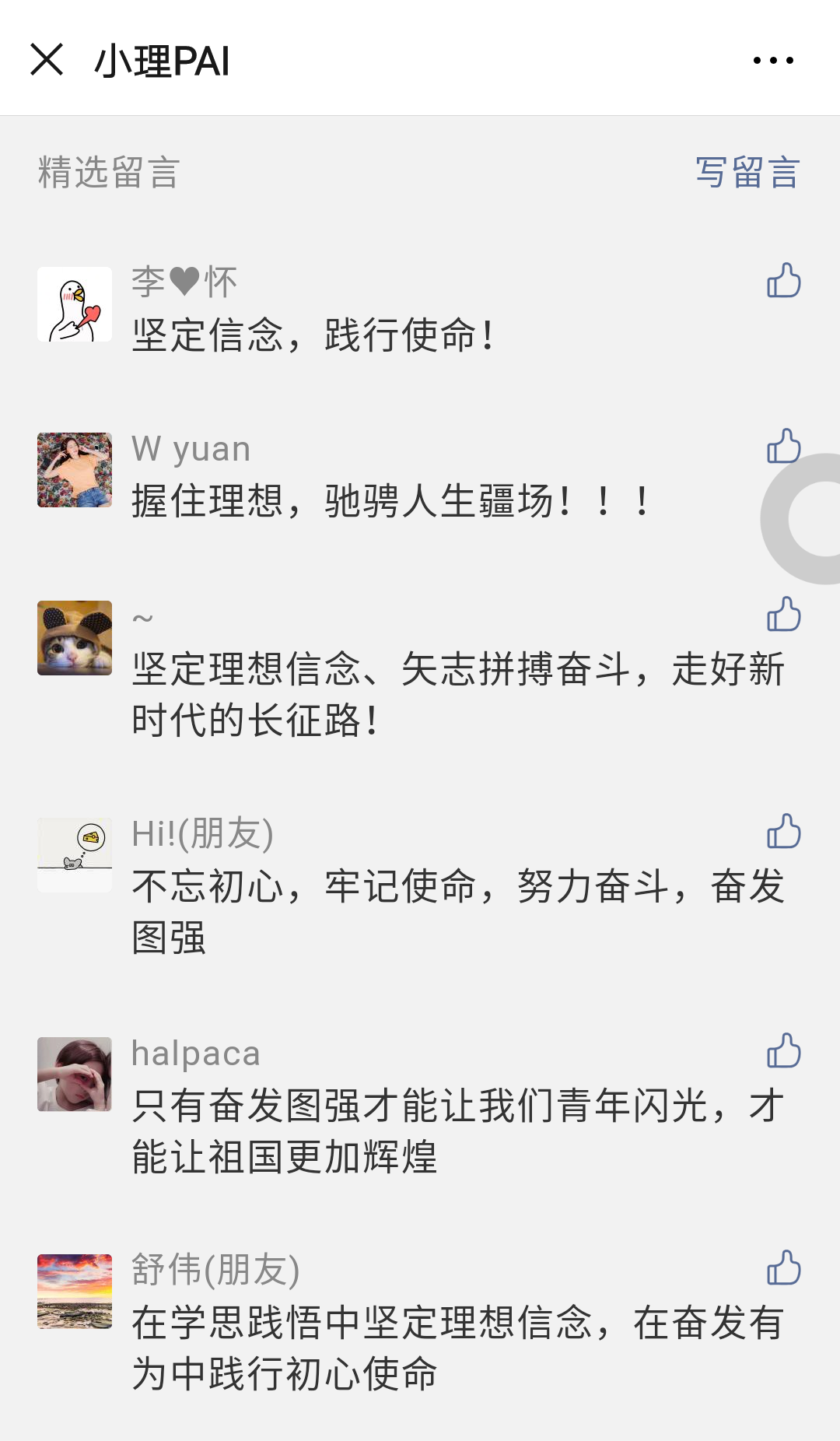Screen dimensions: 840x1441
Task: Close the 小理PAI page
Action: 47,60
